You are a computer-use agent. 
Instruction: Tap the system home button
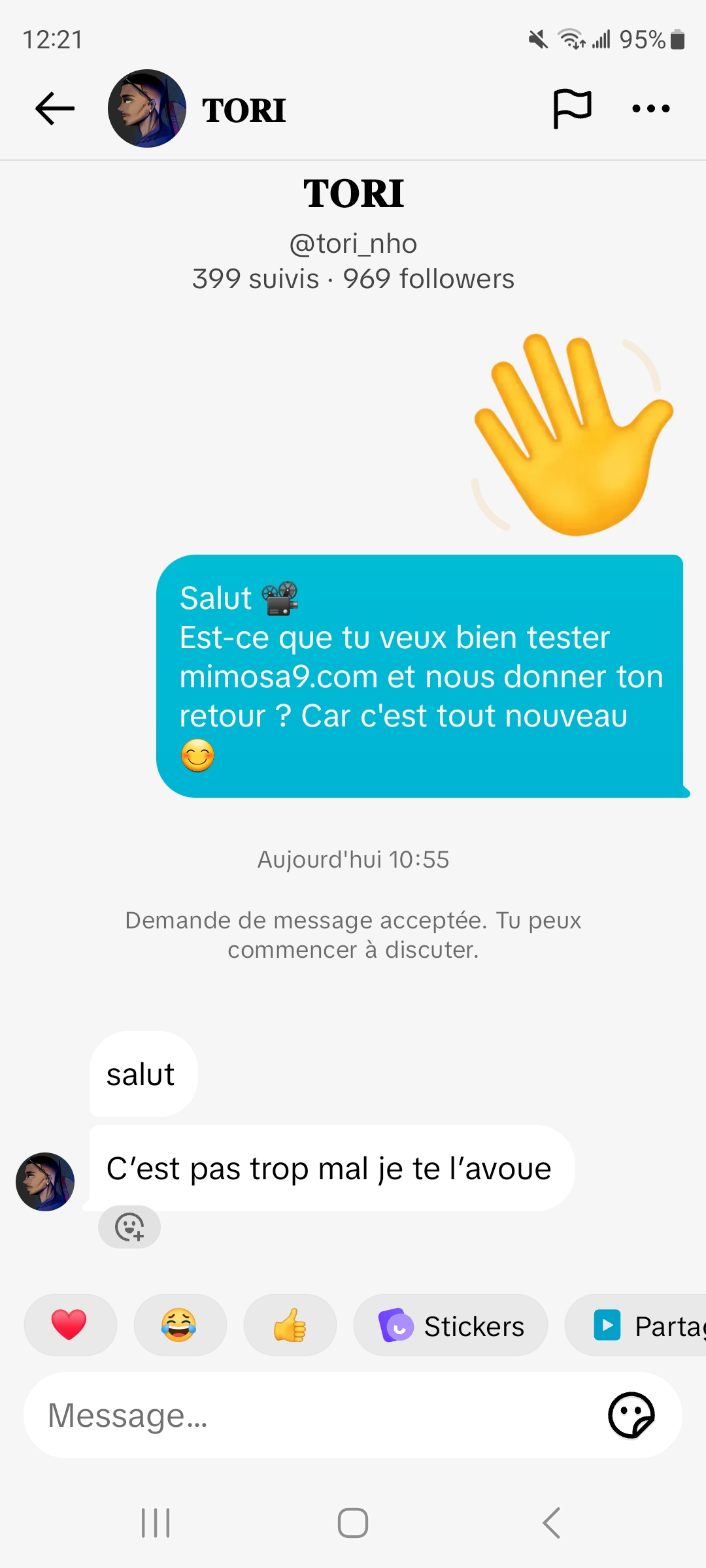click(x=353, y=1523)
